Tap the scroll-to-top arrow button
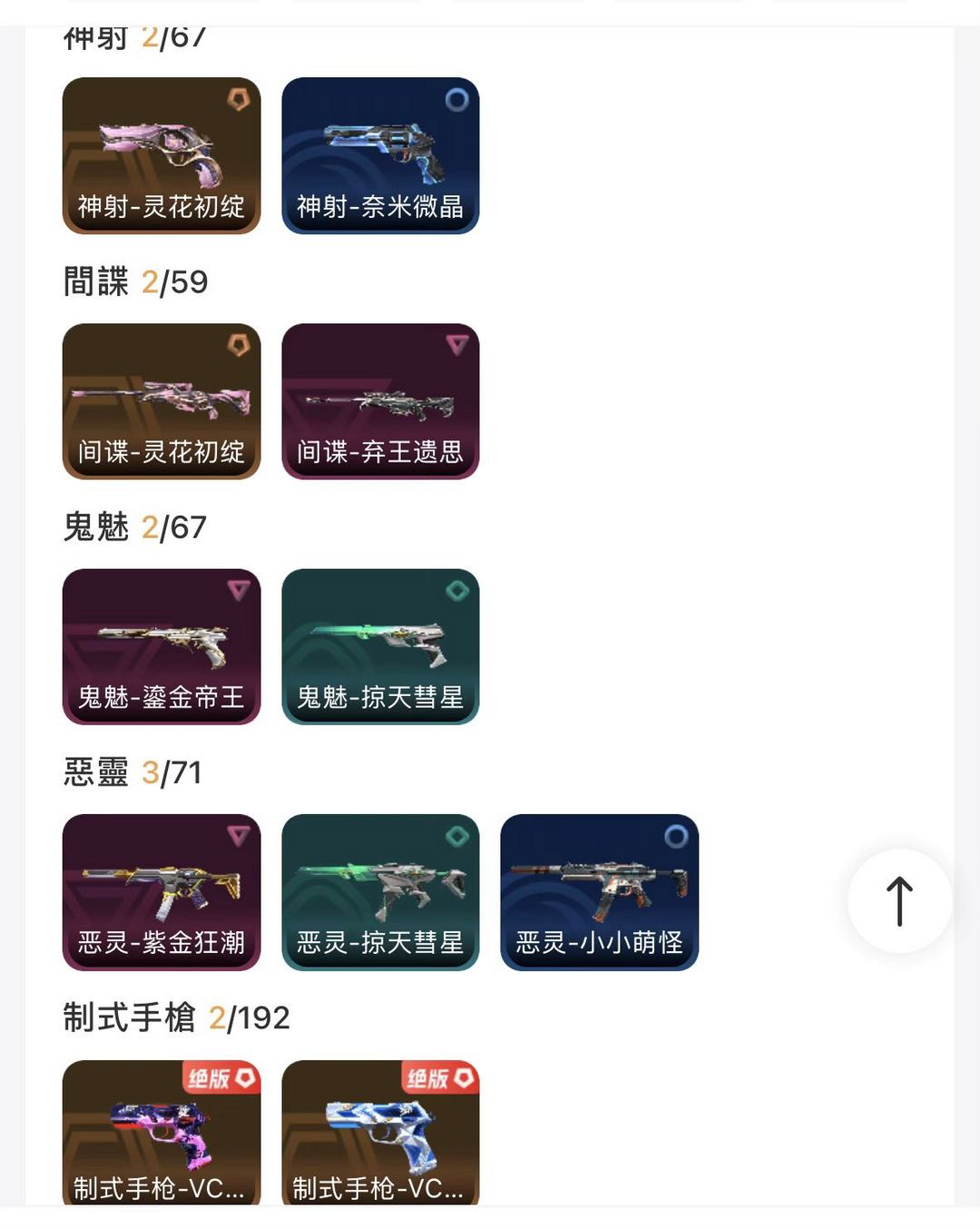Viewport: 980px width, 1229px height. [899, 900]
